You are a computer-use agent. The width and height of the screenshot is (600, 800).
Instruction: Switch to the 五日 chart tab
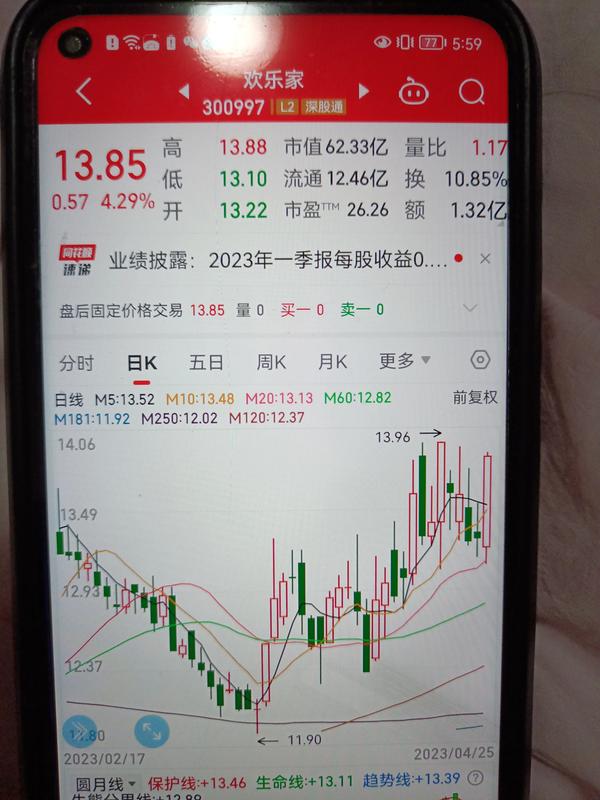[206, 362]
